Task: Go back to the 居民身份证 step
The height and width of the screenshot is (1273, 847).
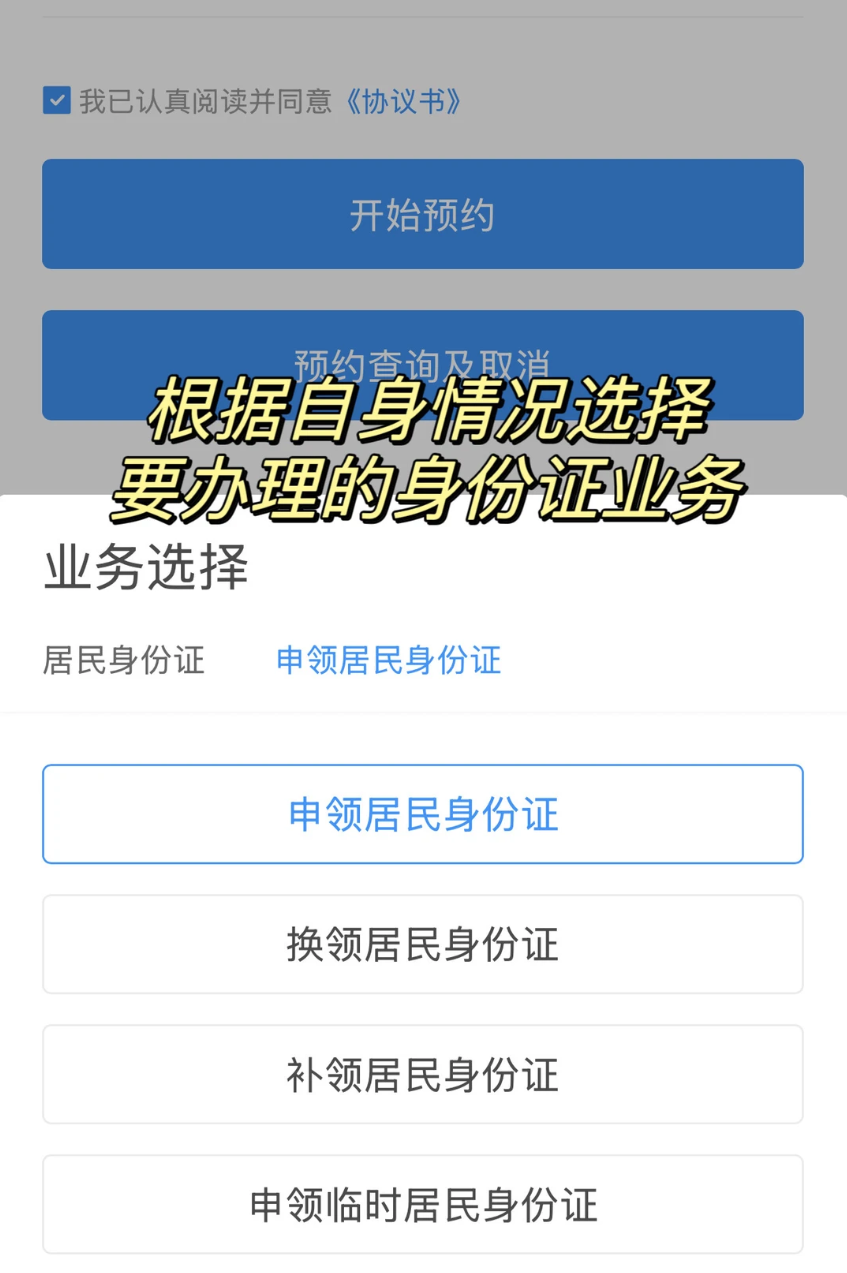Action: 123,660
